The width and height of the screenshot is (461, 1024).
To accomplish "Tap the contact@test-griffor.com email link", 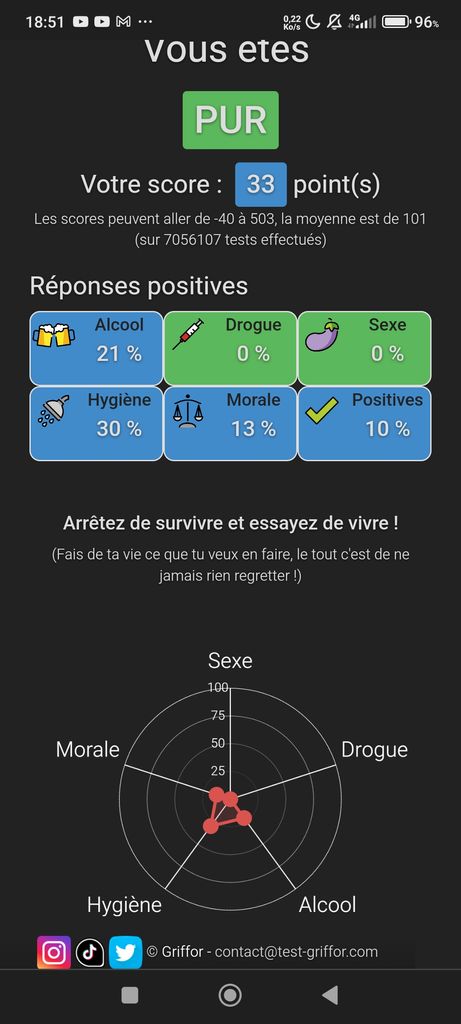I will [296, 952].
